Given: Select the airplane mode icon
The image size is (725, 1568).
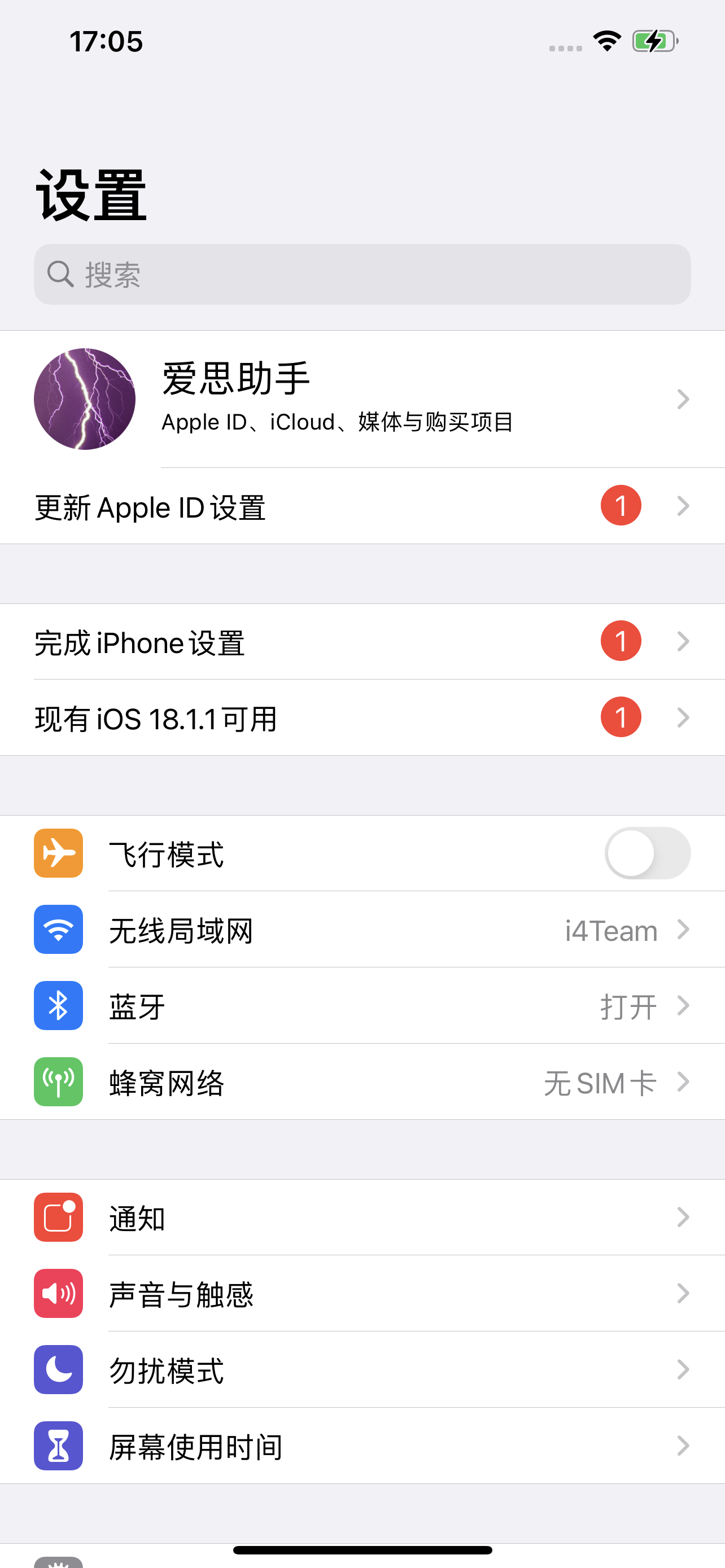Looking at the screenshot, I should pos(58,853).
